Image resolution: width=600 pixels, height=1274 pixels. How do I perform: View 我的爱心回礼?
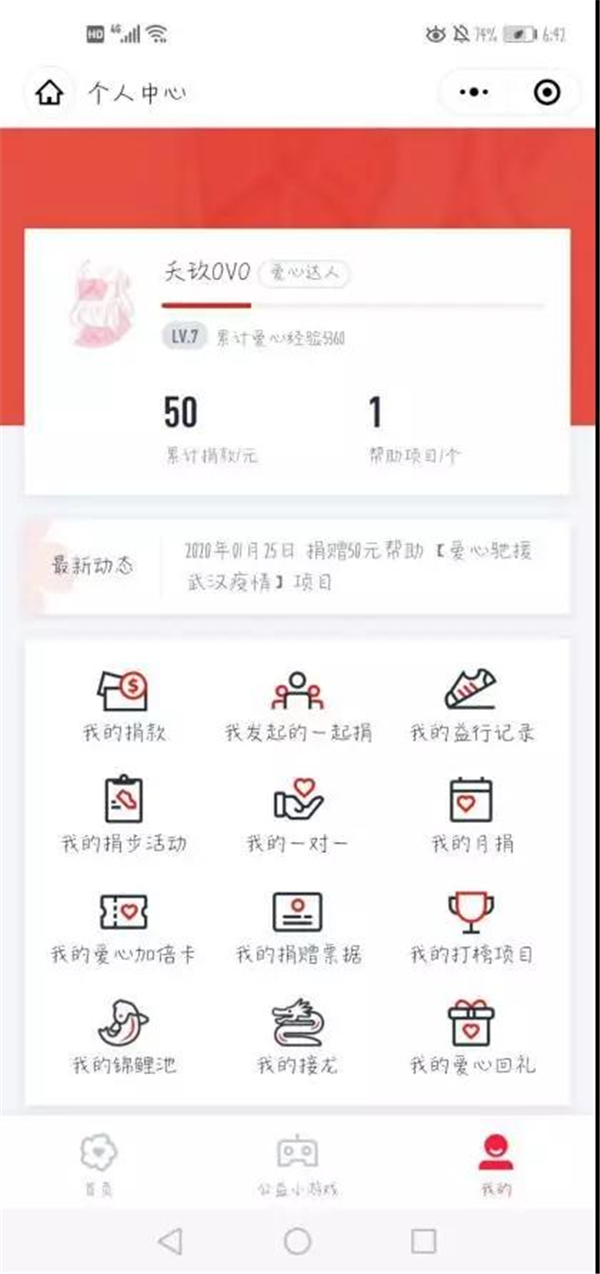(471, 1036)
